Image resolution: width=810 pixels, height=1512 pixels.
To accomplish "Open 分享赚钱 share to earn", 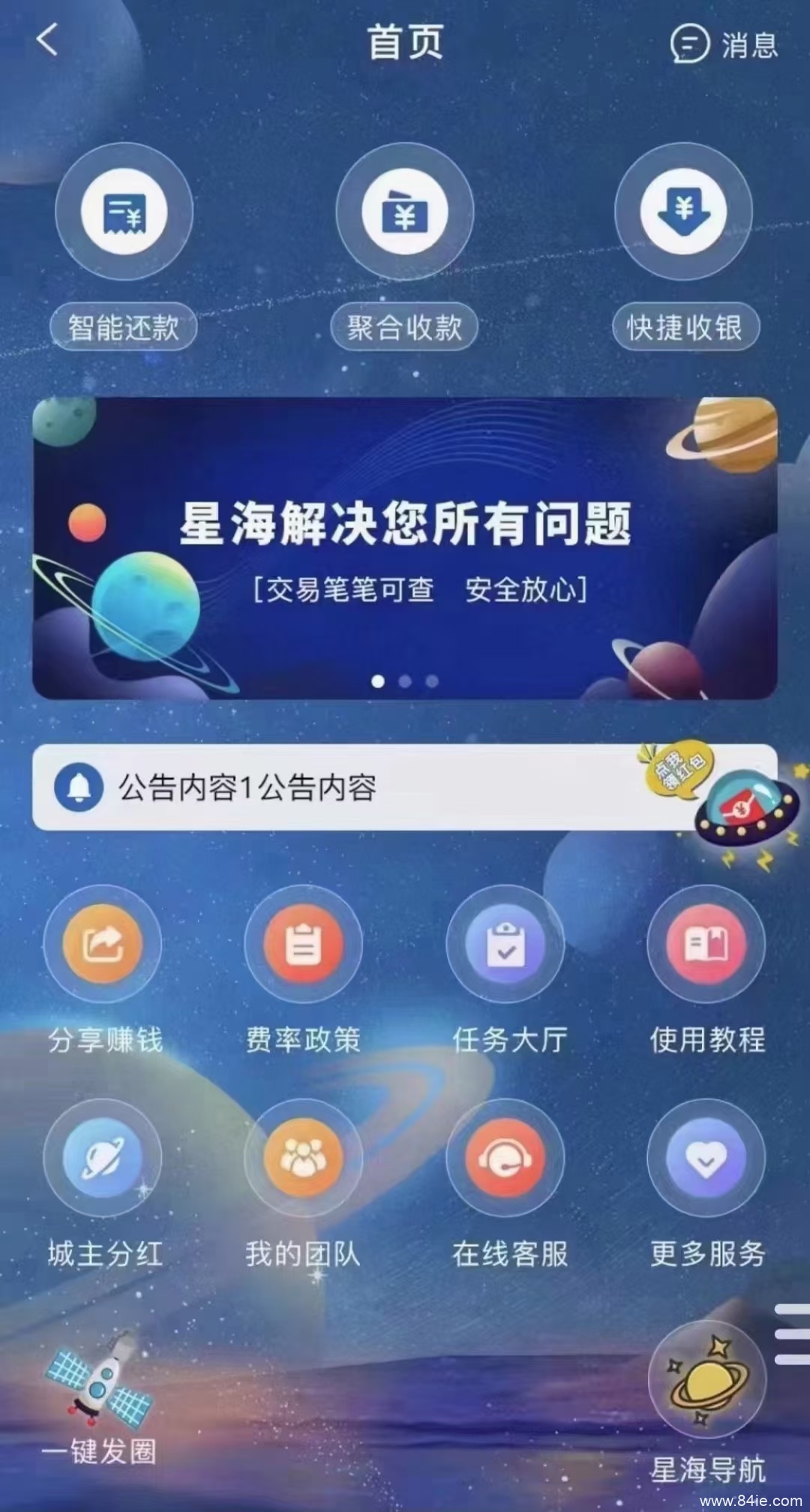I will click(103, 944).
